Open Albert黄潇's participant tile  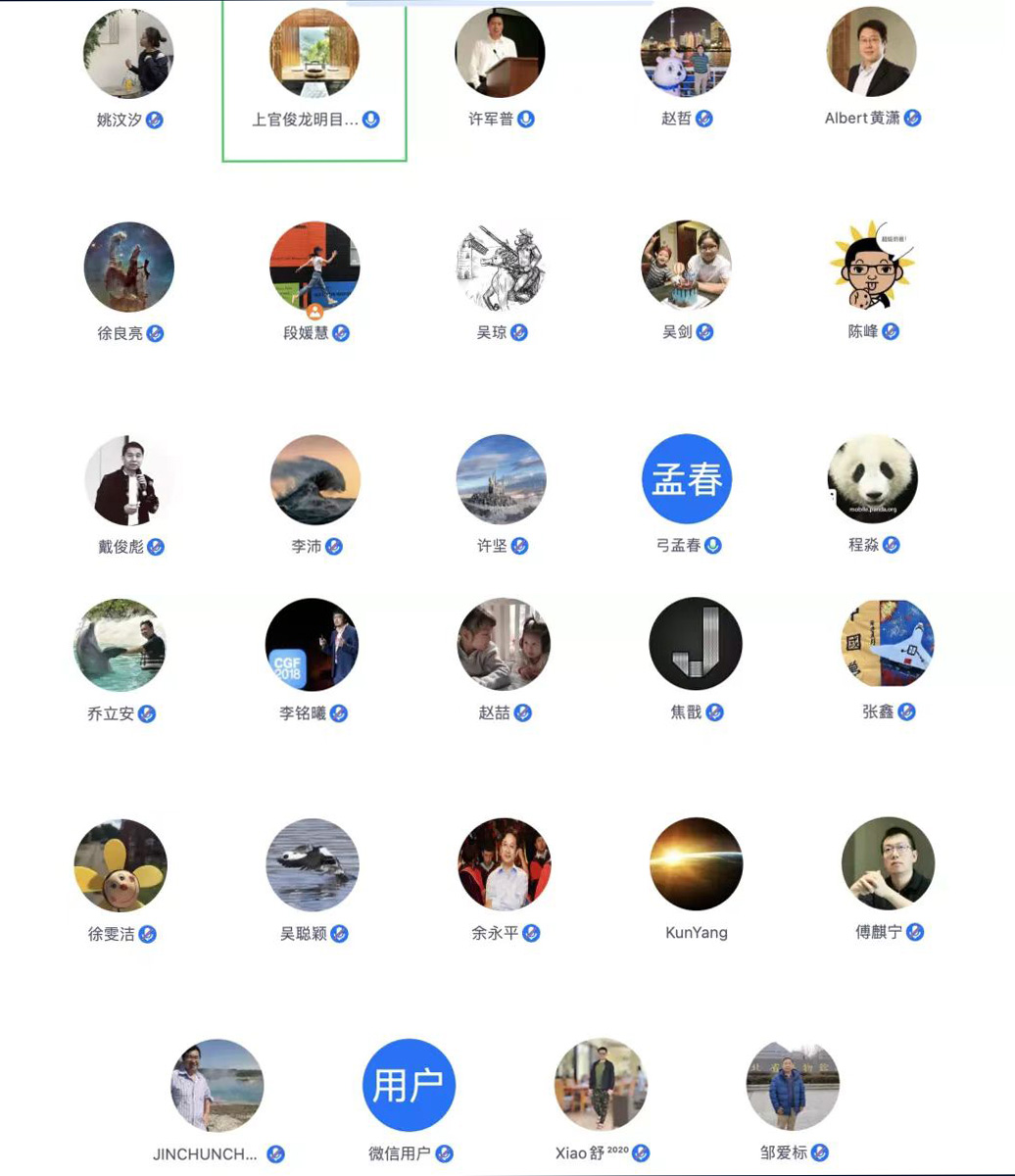pyautogui.click(x=872, y=52)
